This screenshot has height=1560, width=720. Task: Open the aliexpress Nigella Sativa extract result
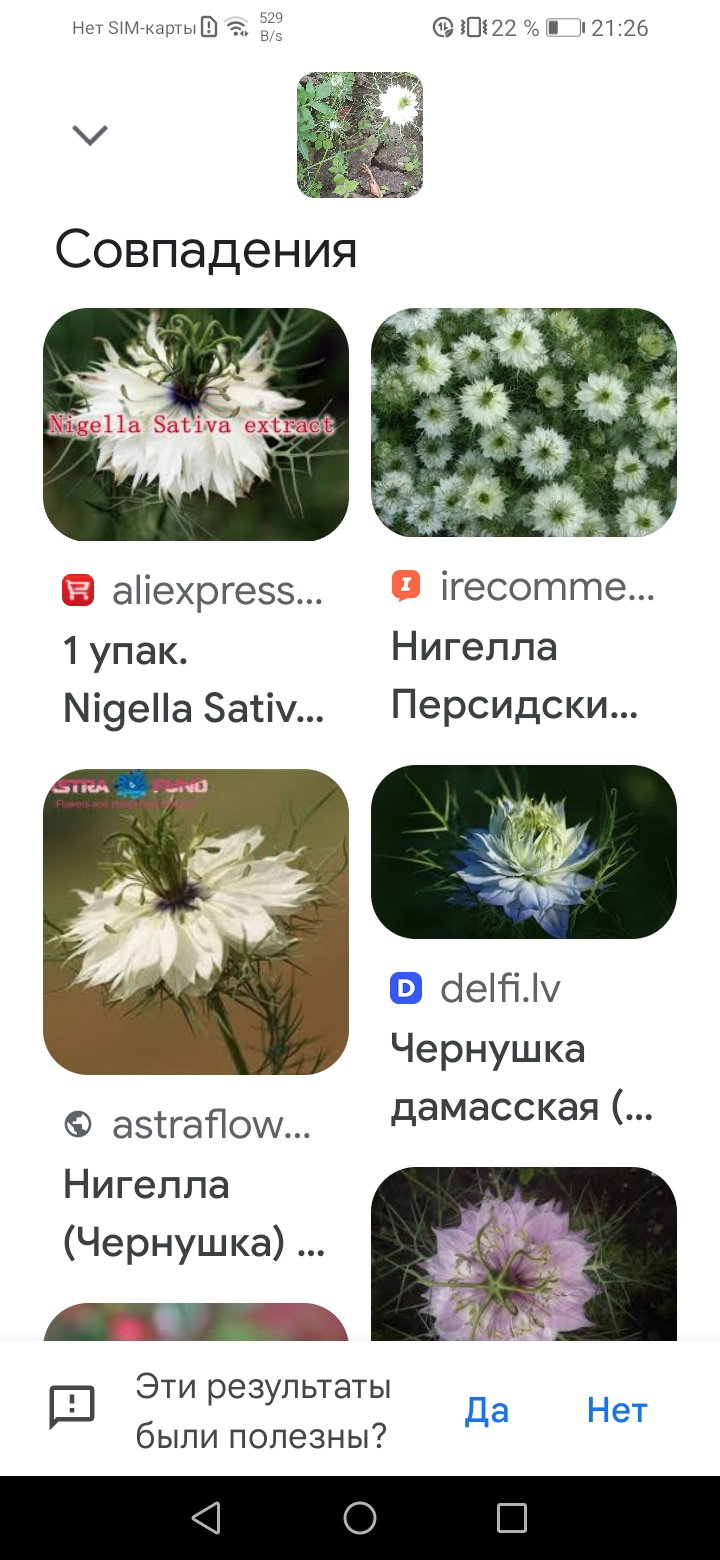196,425
